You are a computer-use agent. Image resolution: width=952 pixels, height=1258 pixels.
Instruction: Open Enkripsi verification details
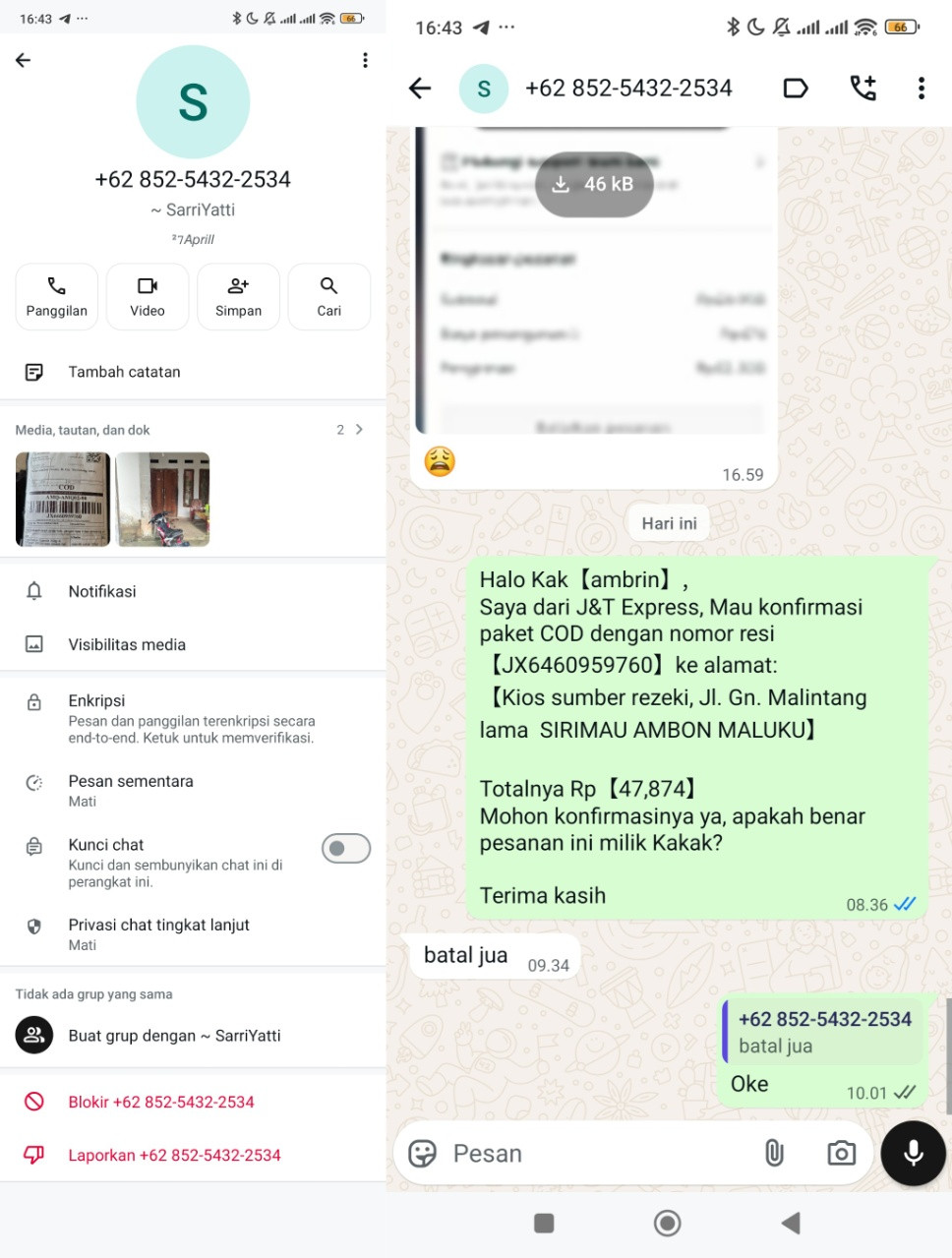coord(193,718)
